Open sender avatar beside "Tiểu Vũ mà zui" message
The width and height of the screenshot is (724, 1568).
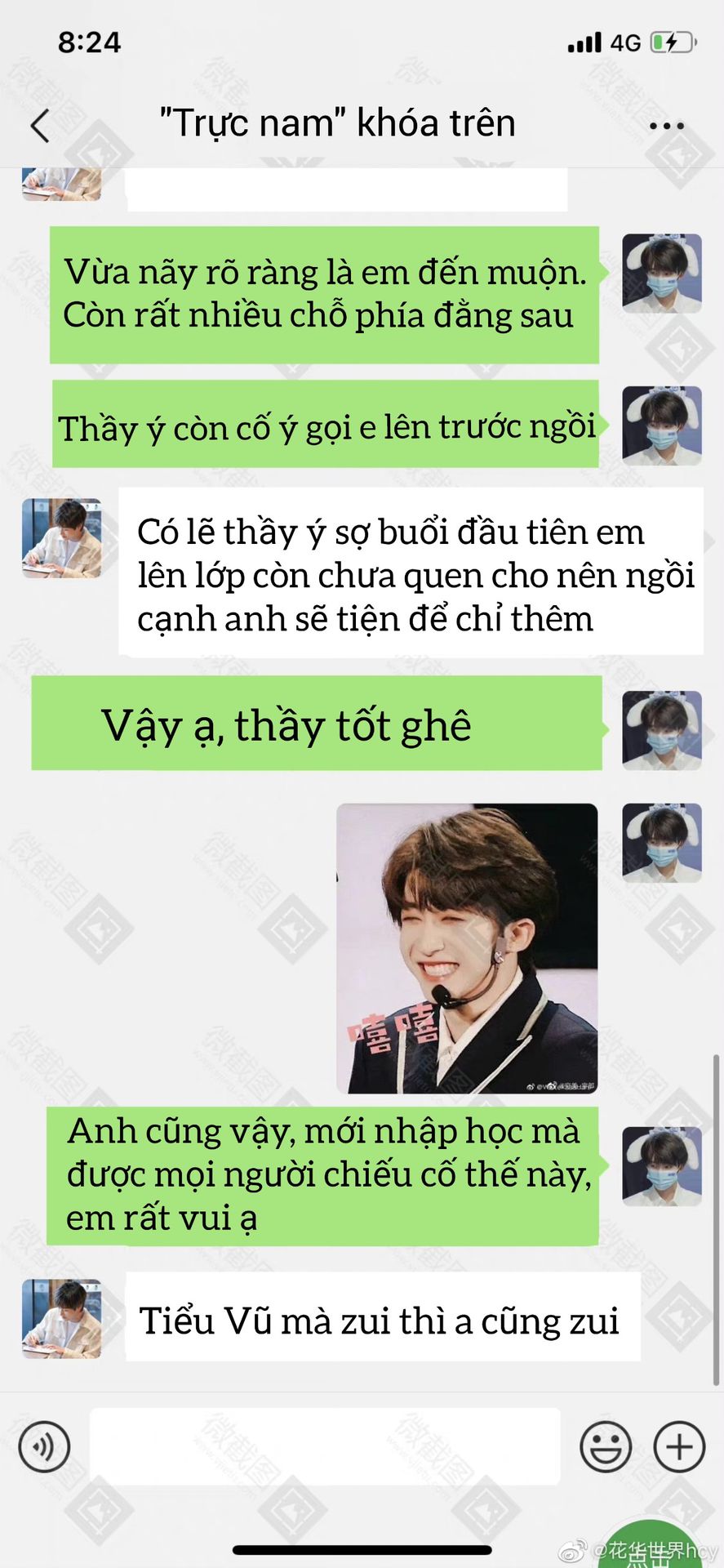point(62,1318)
